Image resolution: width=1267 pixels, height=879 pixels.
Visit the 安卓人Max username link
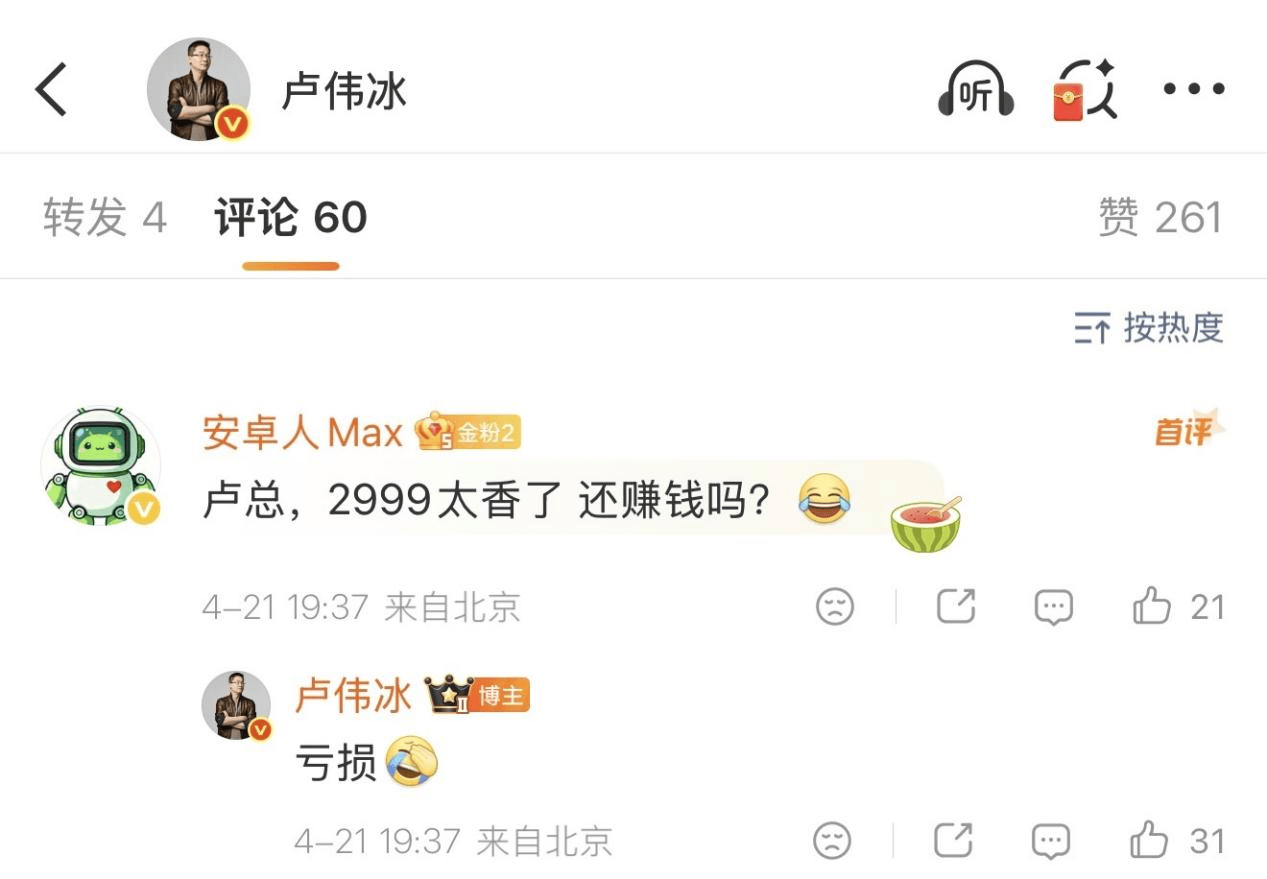302,433
